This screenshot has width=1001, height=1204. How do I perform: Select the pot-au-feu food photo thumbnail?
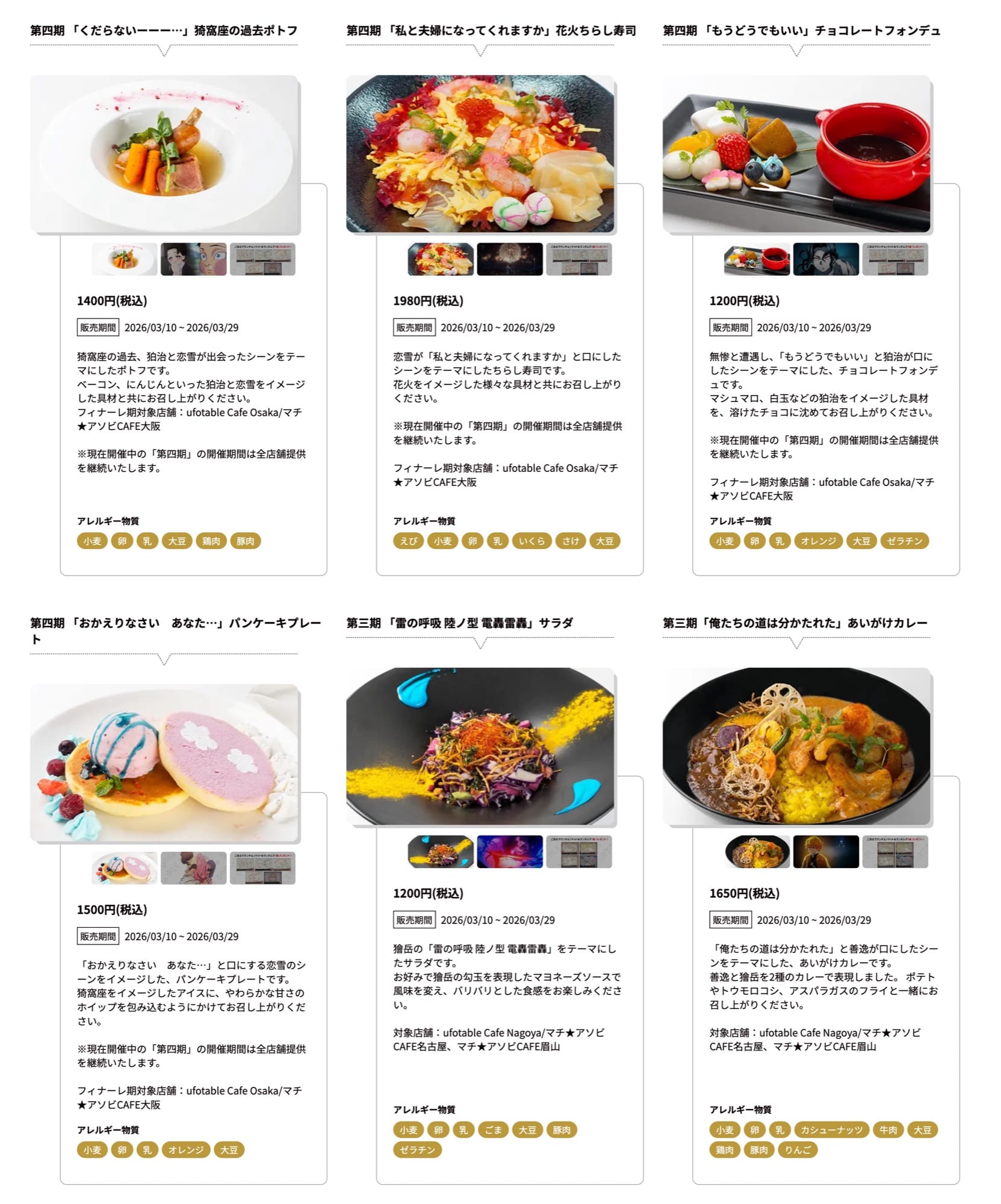point(124,259)
